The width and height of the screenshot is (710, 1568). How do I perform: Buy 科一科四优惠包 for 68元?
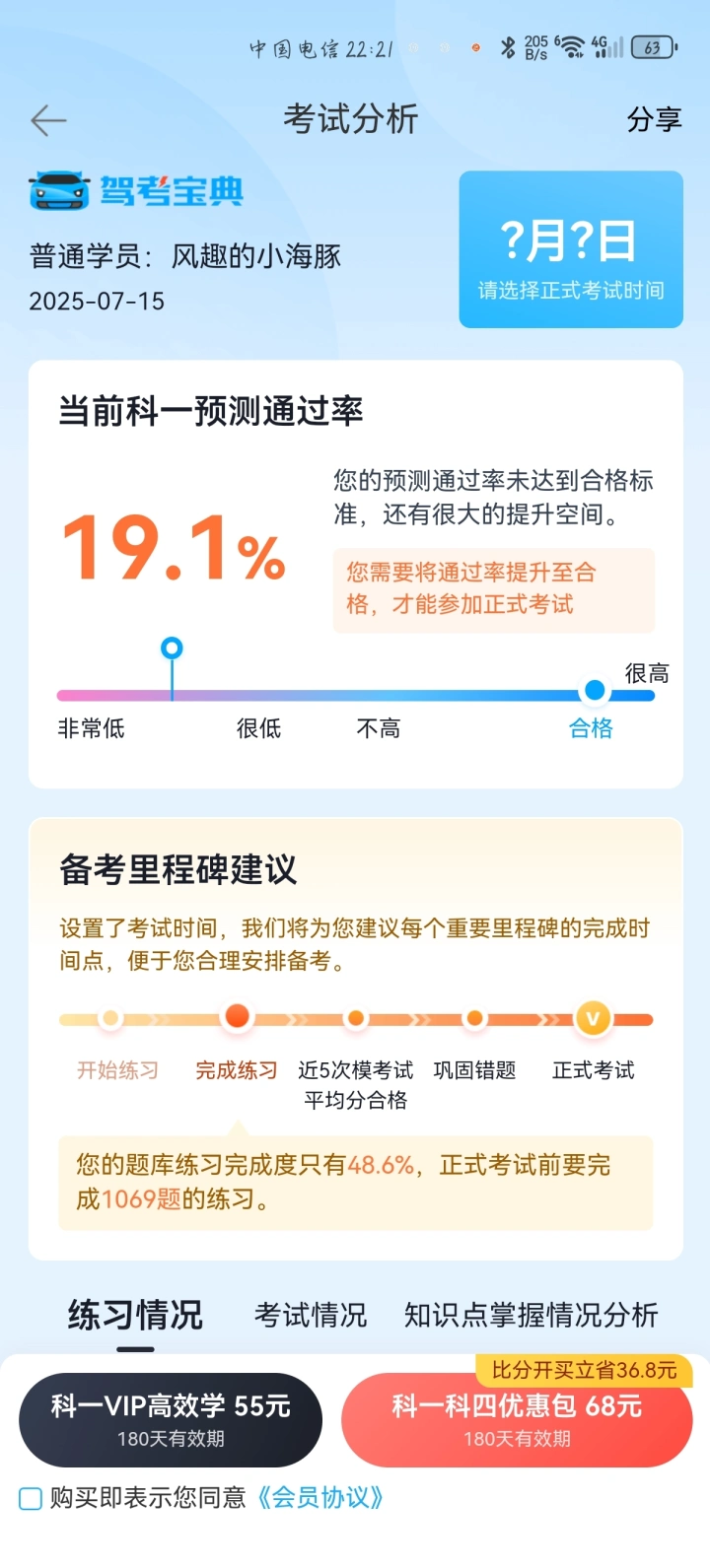[517, 1419]
